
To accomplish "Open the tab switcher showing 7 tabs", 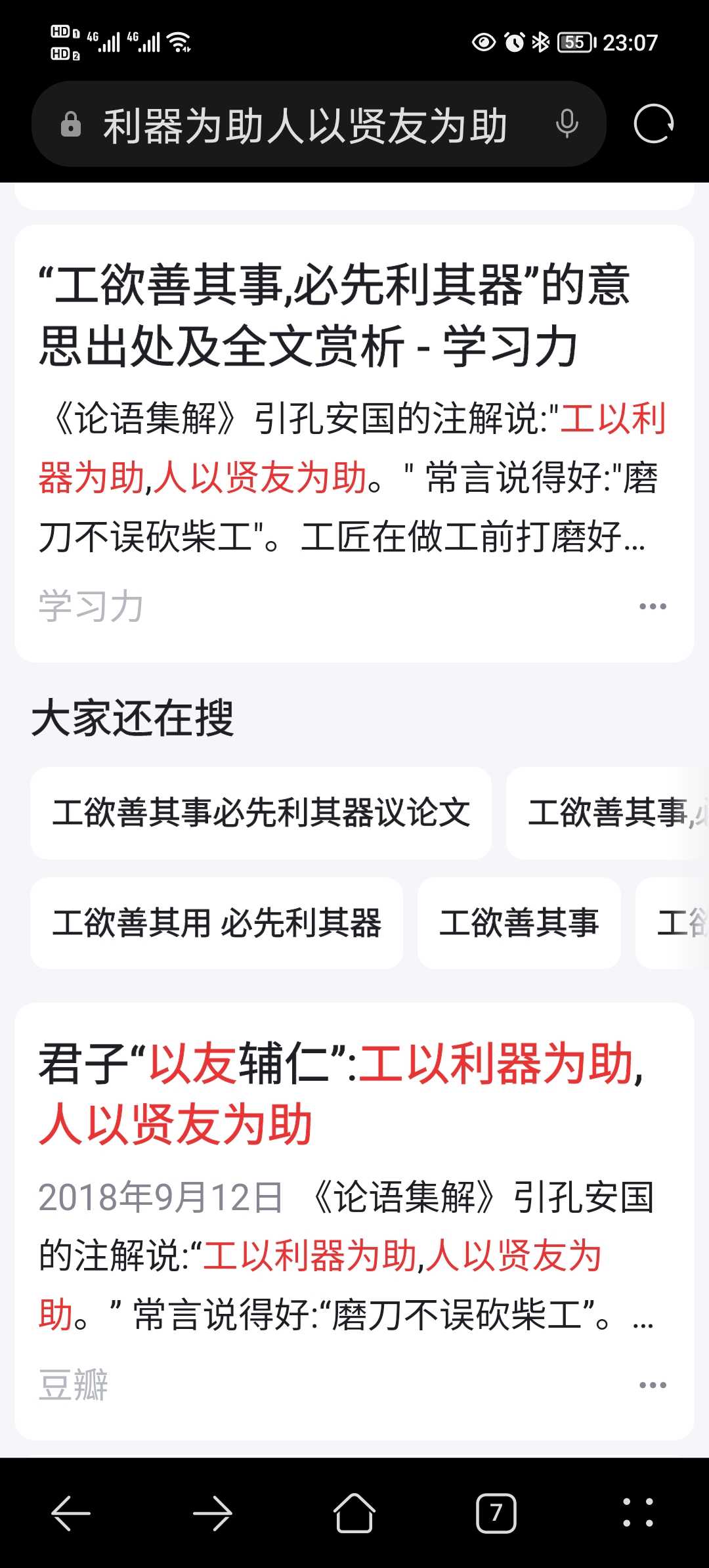I will click(x=496, y=1514).
